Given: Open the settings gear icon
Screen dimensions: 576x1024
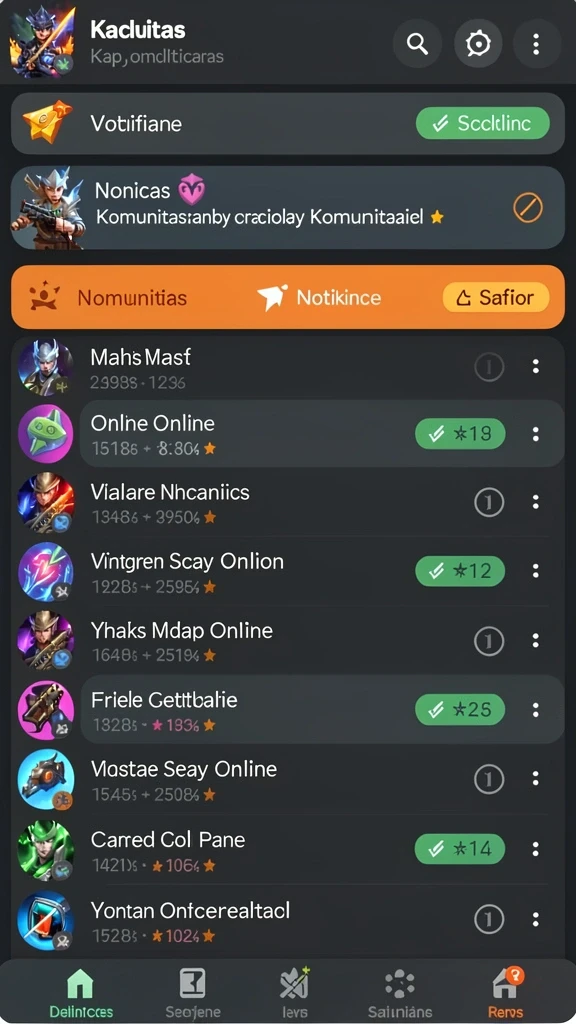Looking at the screenshot, I should [x=478, y=44].
